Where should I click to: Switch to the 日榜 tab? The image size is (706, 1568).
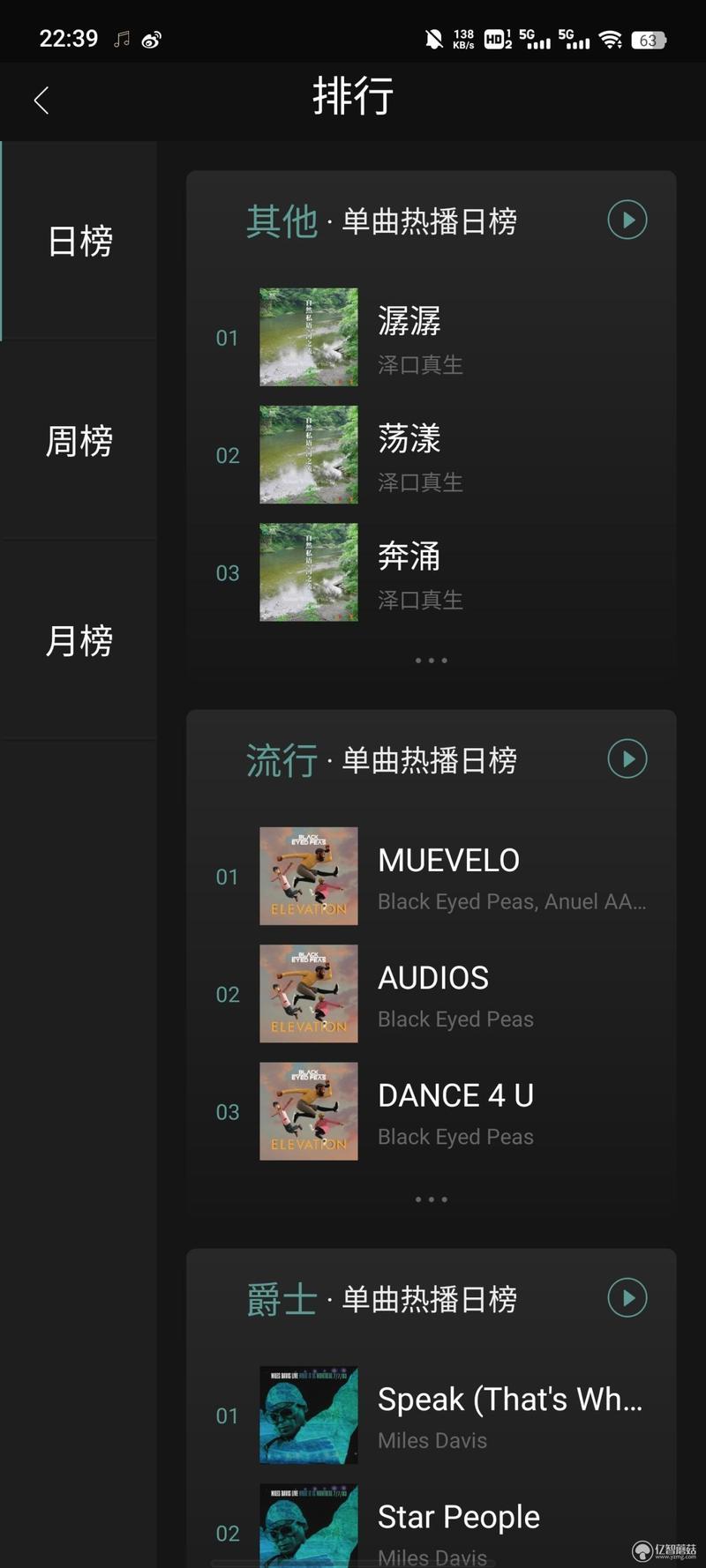click(79, 241)
